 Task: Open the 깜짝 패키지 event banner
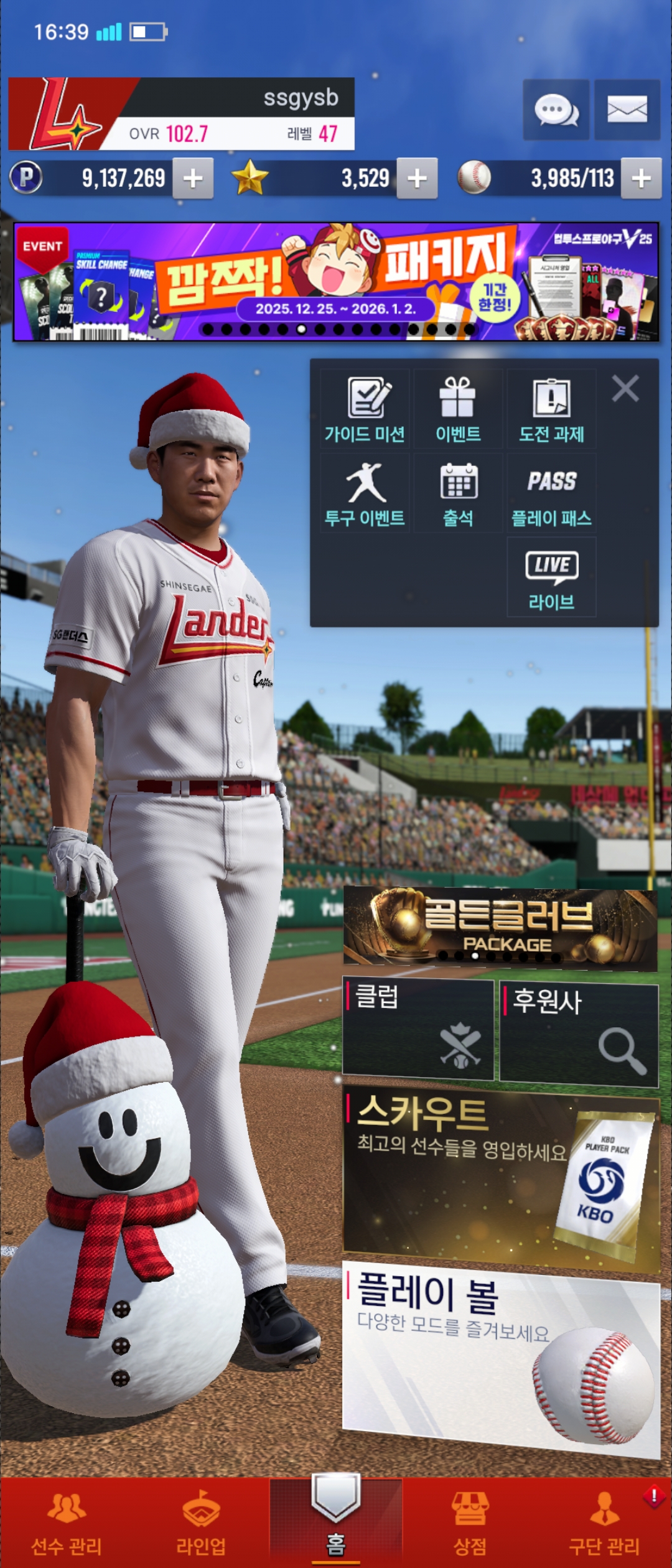coord(336,281)
